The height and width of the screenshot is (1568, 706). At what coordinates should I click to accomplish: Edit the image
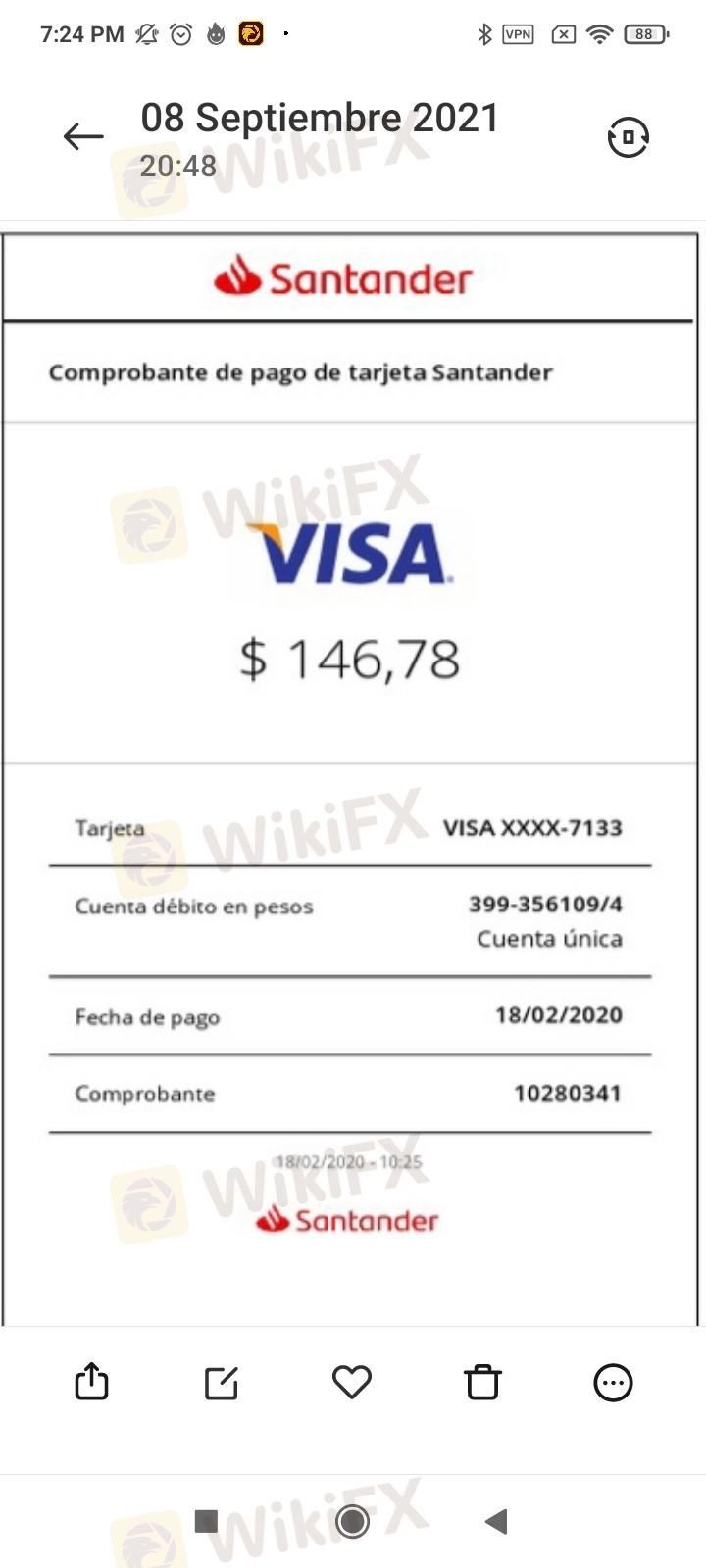tap(222, 1383)
